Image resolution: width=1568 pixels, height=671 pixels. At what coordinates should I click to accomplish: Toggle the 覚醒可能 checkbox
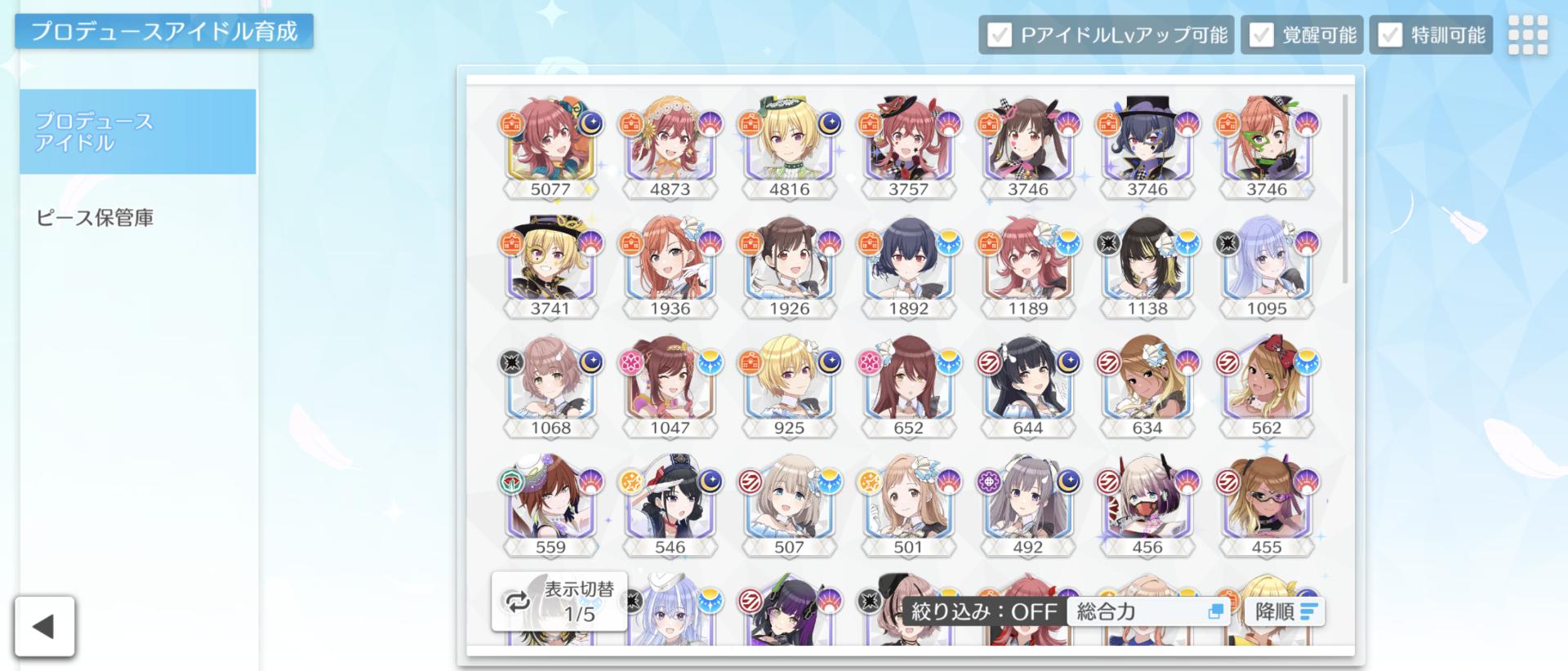[x=1261, y=35]
